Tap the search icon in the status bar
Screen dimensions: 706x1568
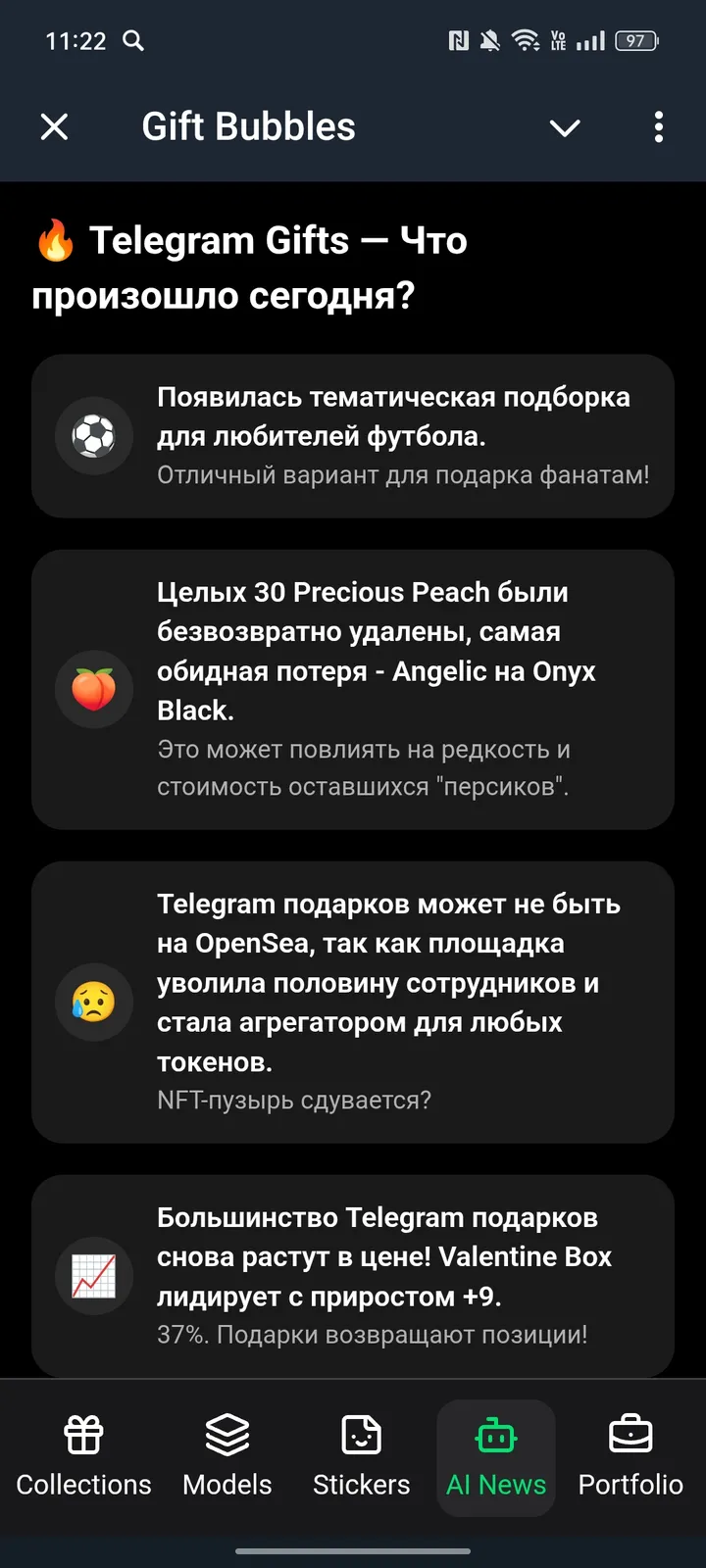click(133, 41)
